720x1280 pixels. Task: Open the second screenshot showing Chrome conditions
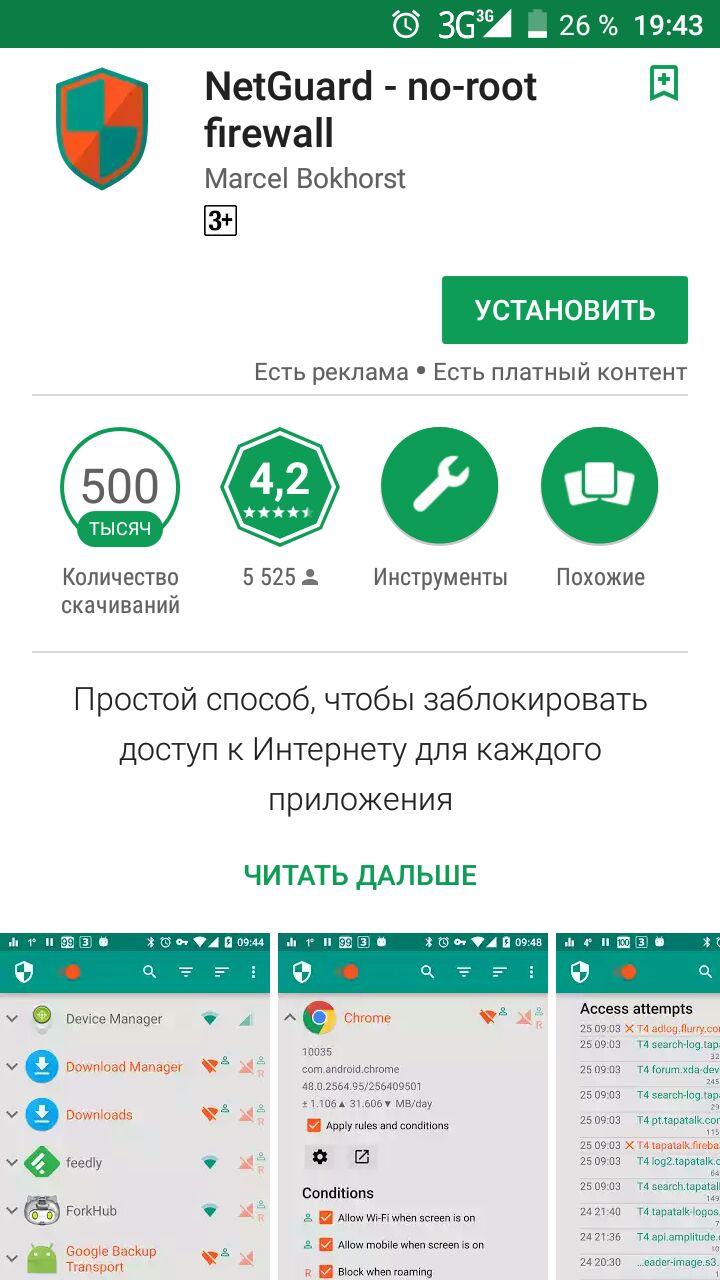(x=413, y=1105)
